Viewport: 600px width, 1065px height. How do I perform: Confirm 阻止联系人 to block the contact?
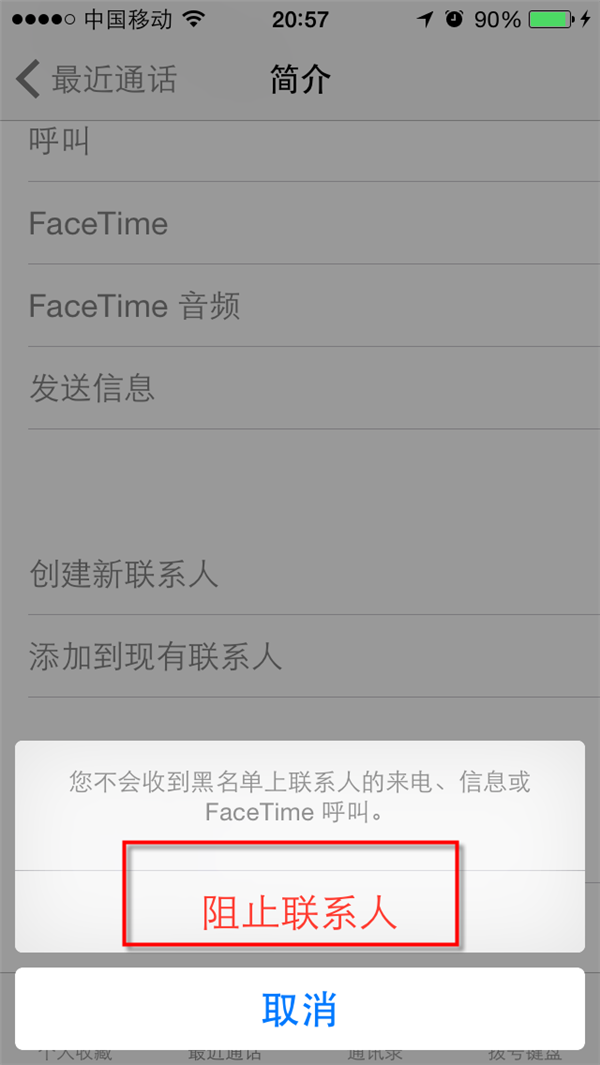(x=299, y=912)
